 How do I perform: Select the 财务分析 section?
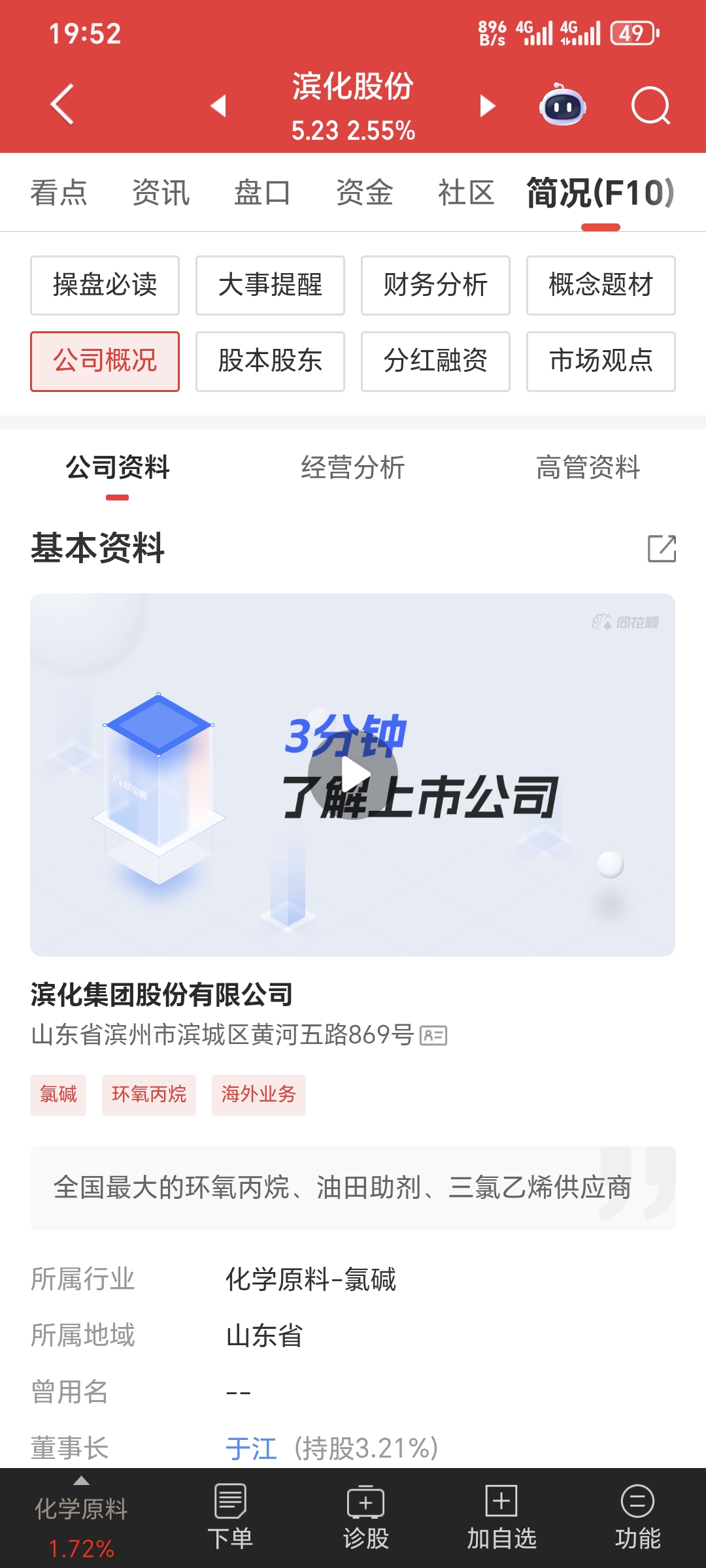pyautogui.click(x=435, y=286)
